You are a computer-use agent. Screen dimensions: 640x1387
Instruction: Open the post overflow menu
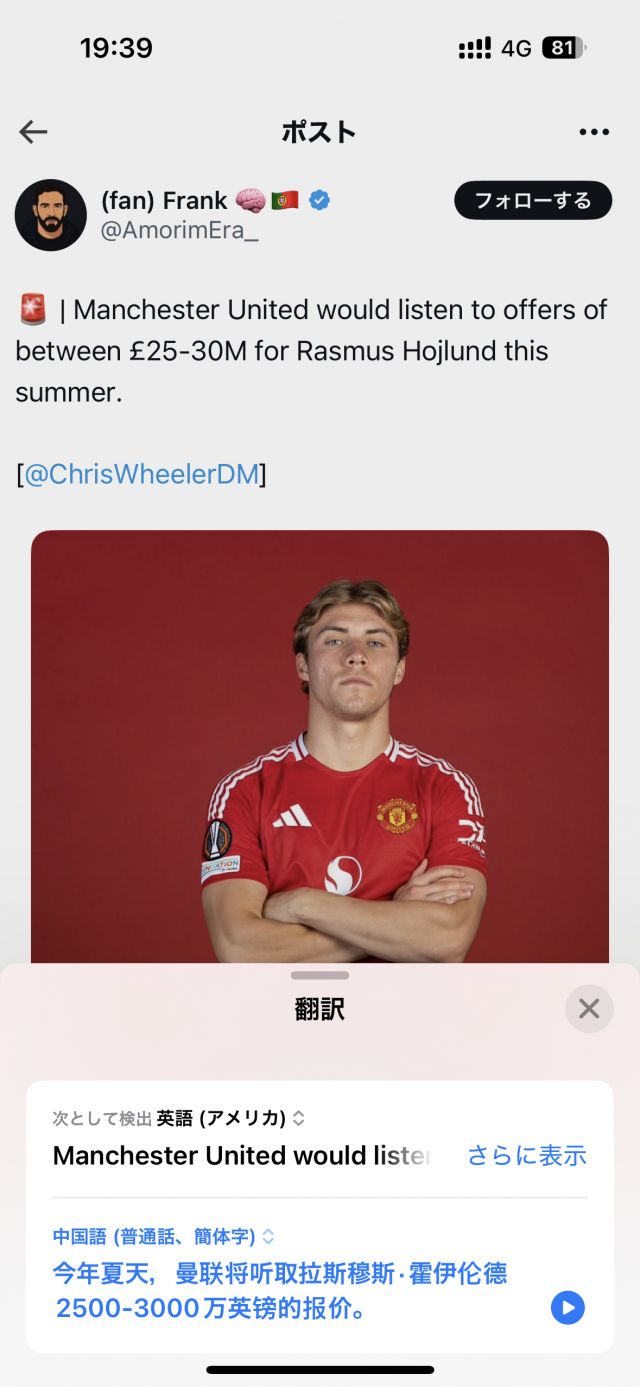[594, 132]
